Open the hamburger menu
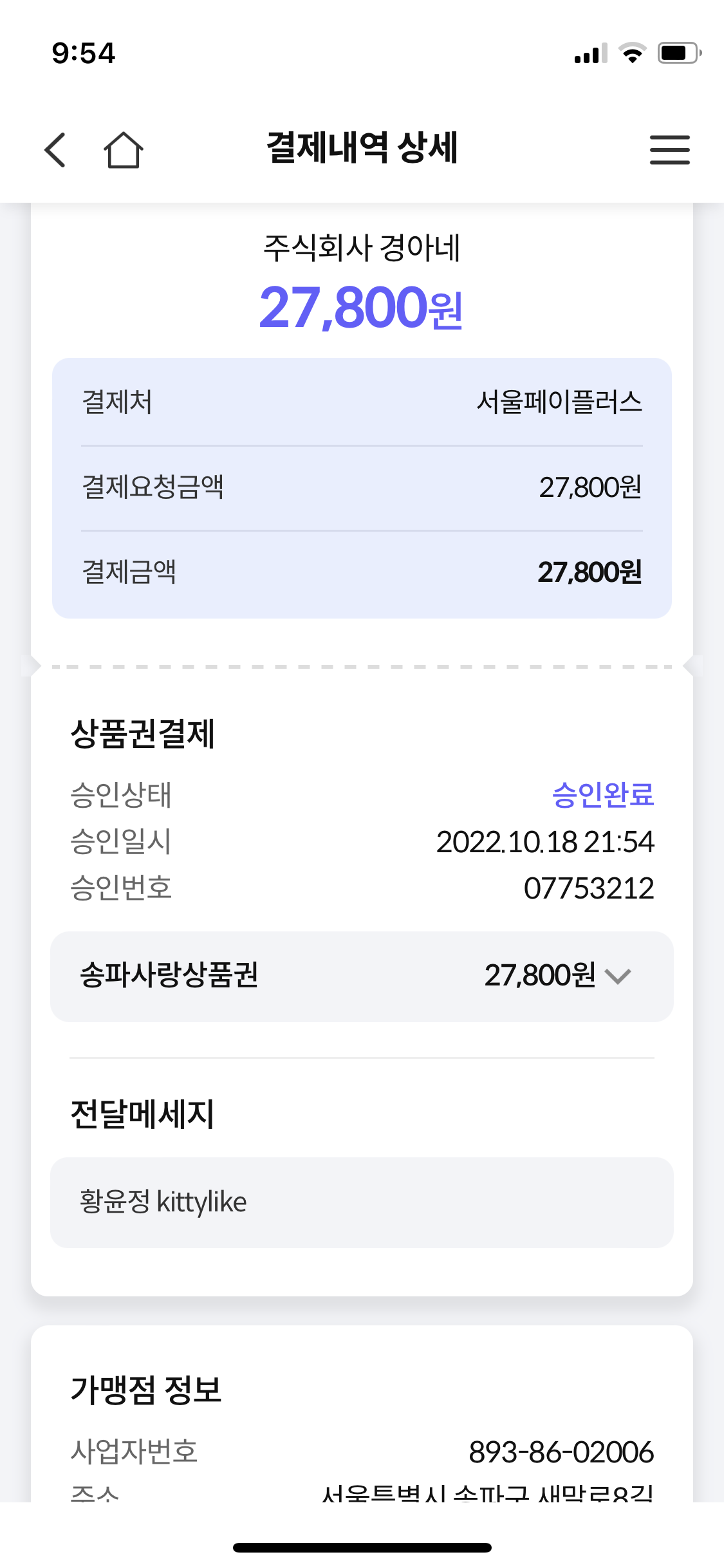This screenshot has height=1568, width=724. (x=669, y=150)
